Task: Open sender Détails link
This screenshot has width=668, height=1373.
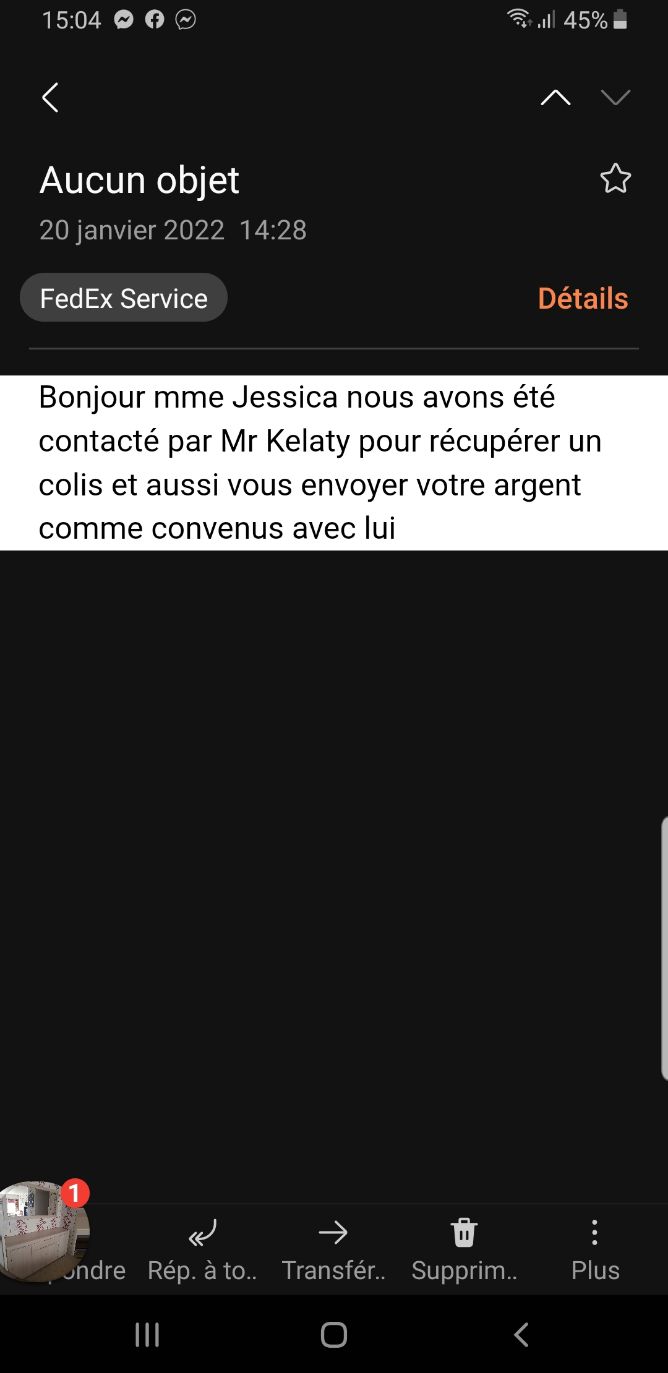Action: pyautogui.click(x=582, y=298)
